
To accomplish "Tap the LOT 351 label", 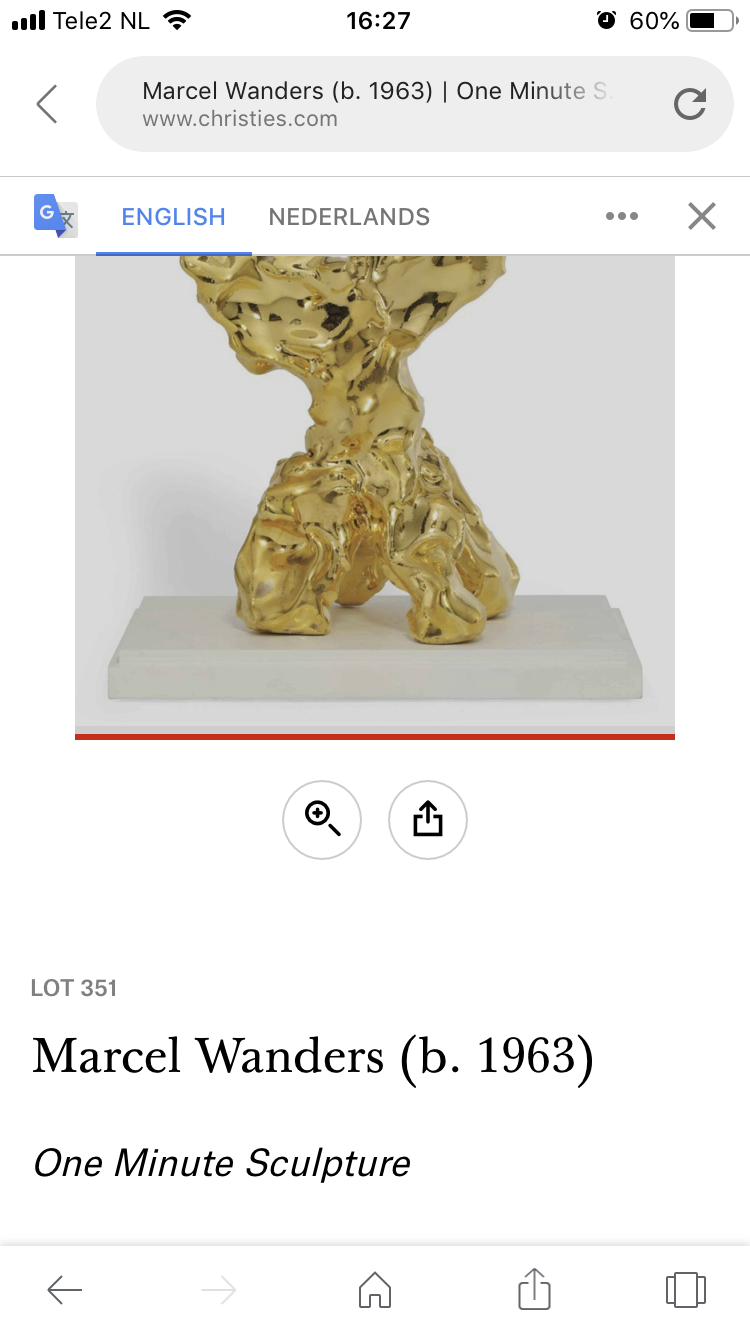I will [x=74, y=988].
